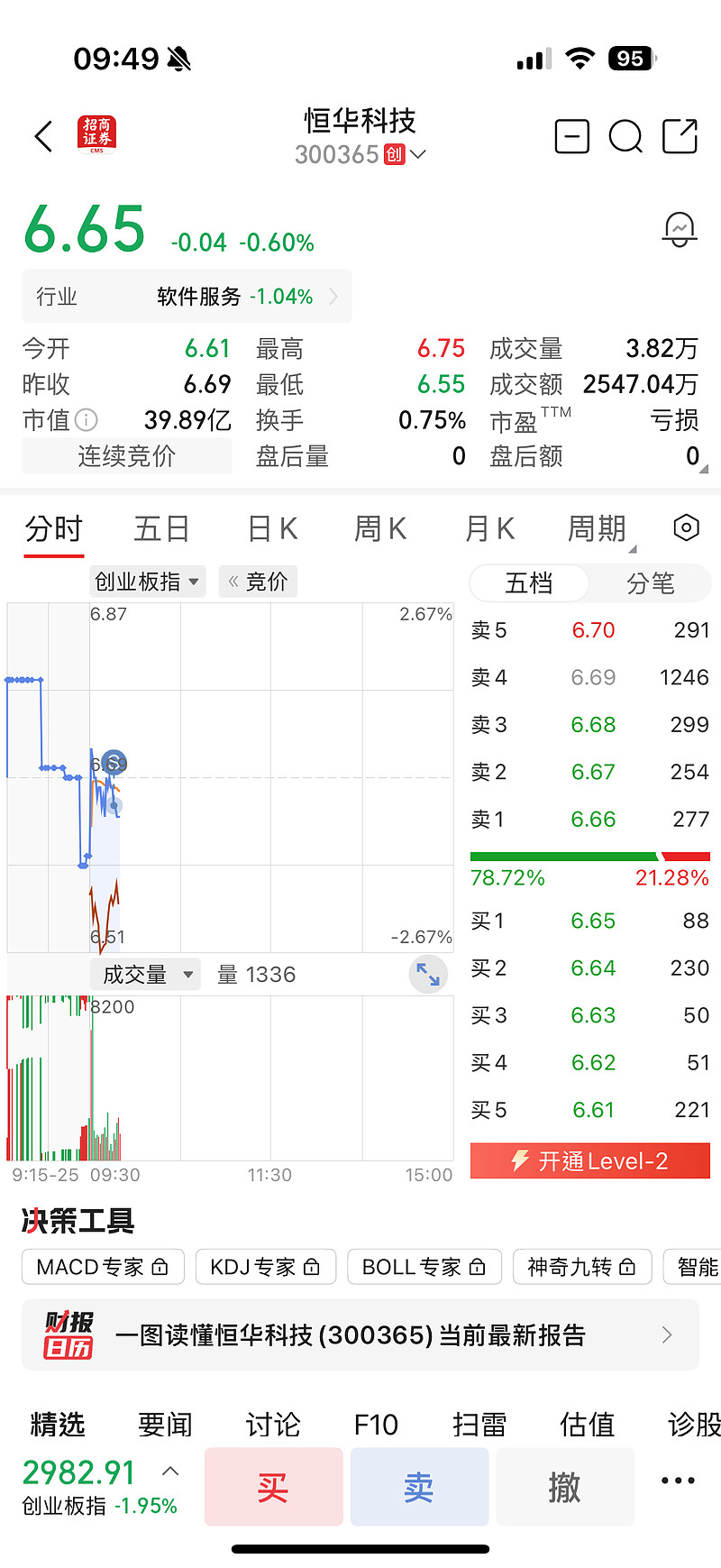Set a price alert with the bell
This screenshot has width=721, height=1568.
pos(679,229)
